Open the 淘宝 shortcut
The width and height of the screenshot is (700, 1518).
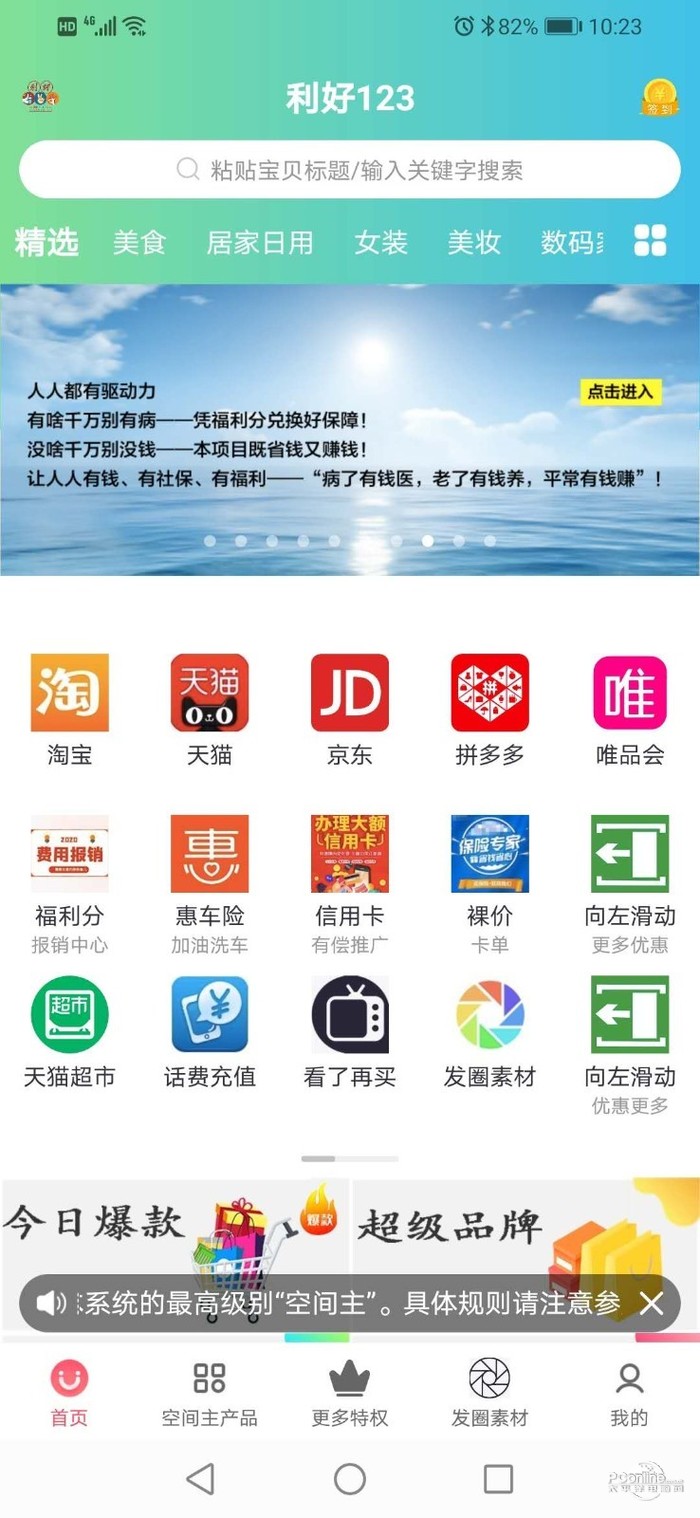pyautogui.click(x=69, y=709)
